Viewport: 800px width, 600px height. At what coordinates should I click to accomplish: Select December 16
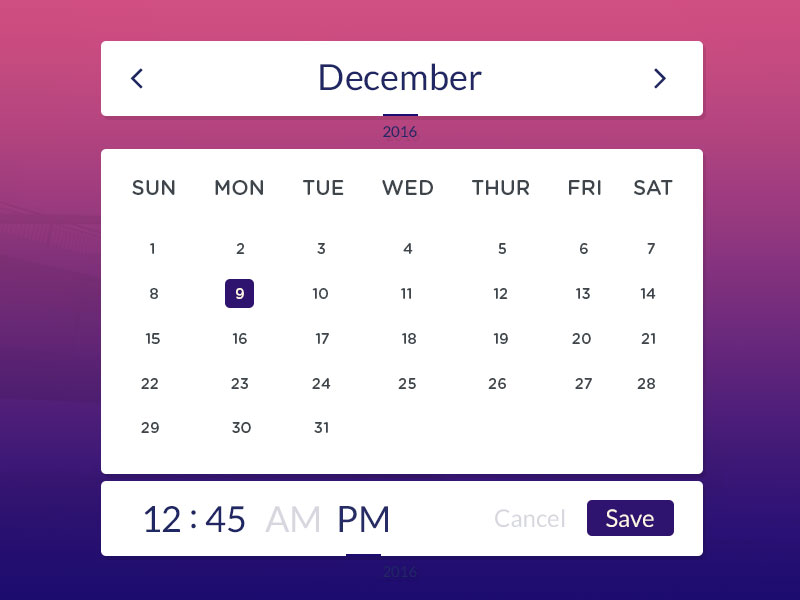[x=240, y=339]
